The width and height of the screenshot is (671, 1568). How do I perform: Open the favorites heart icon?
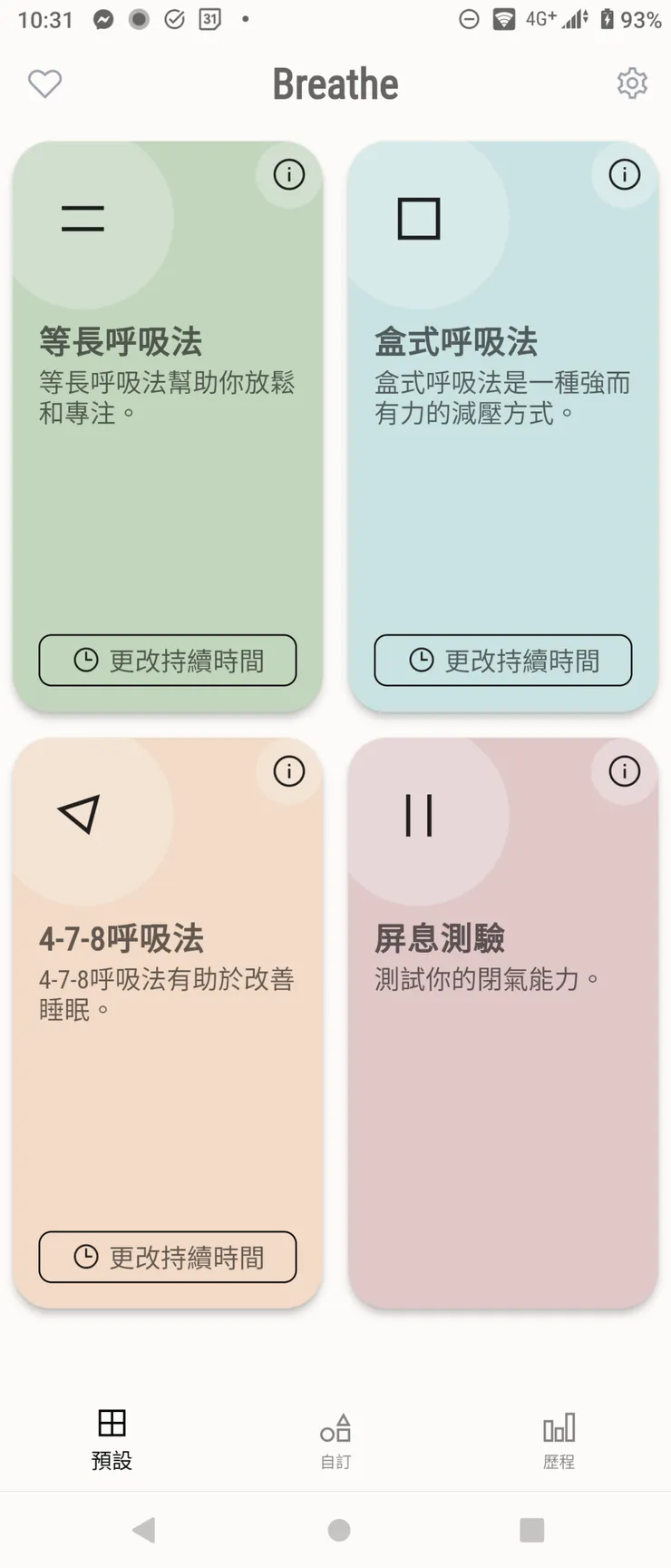coord(44,83)
